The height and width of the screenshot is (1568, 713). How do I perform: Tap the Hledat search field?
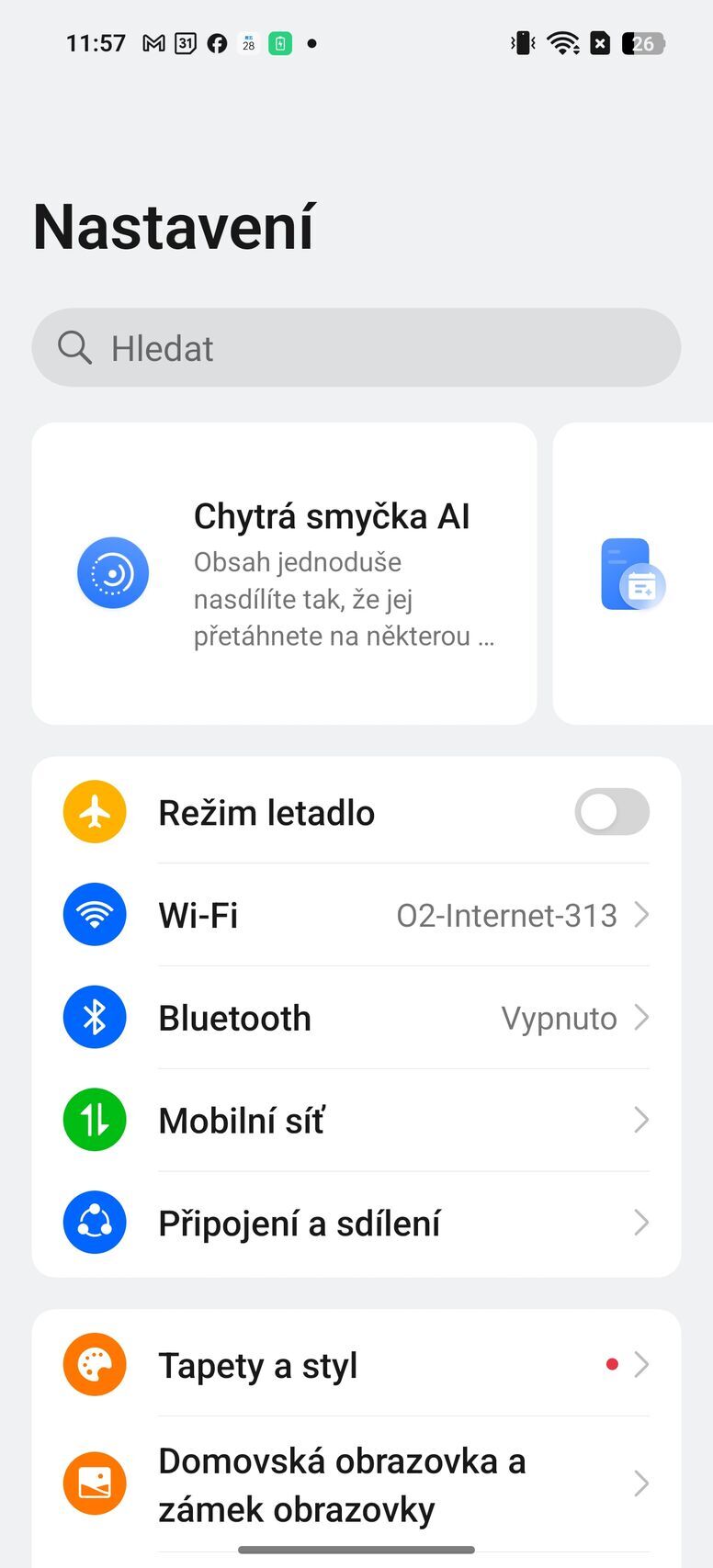(x=356, y=347)
